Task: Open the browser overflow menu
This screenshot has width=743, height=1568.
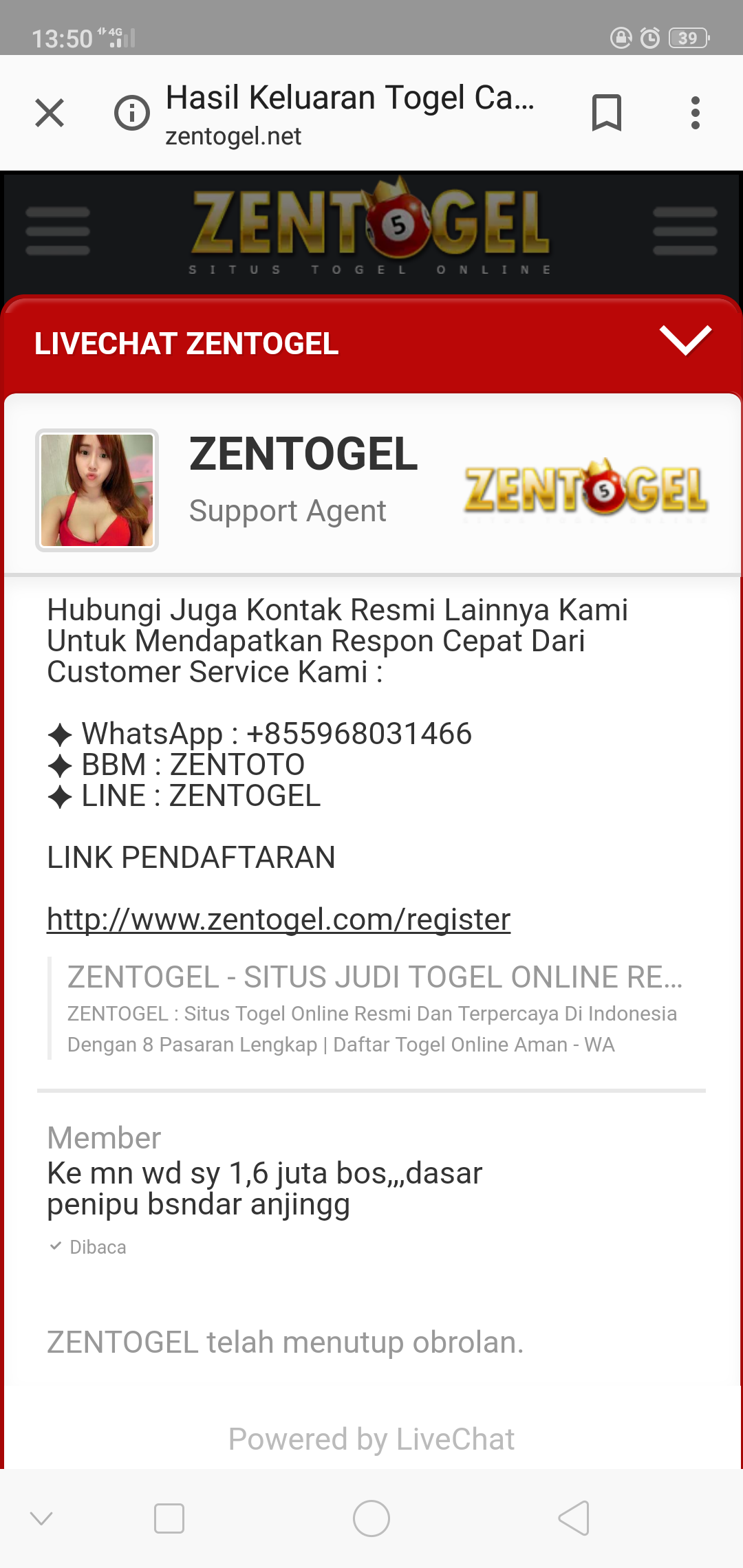Action: pos(695,113)
